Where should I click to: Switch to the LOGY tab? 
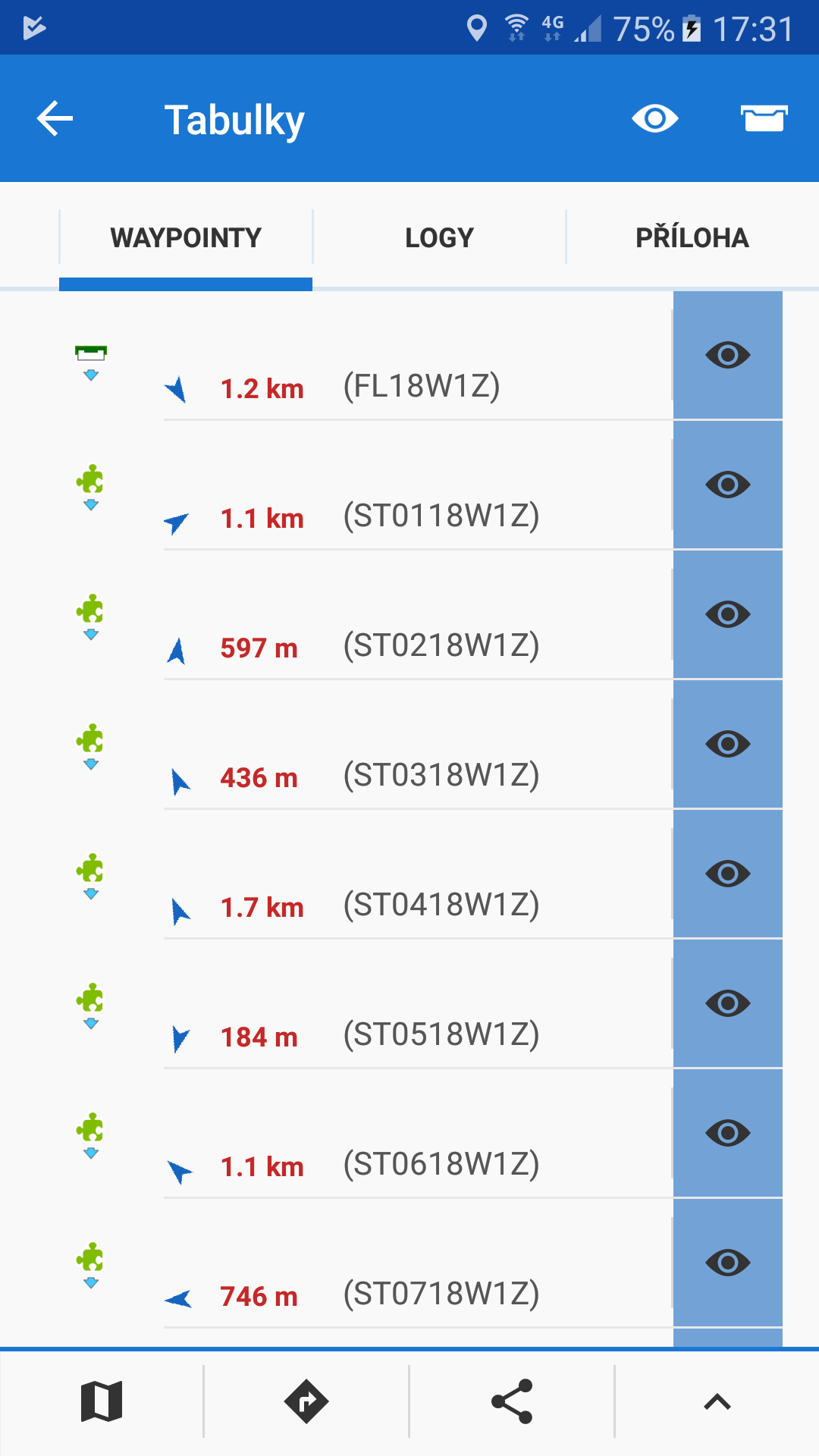pyautogui.click(x=439, y=238)
